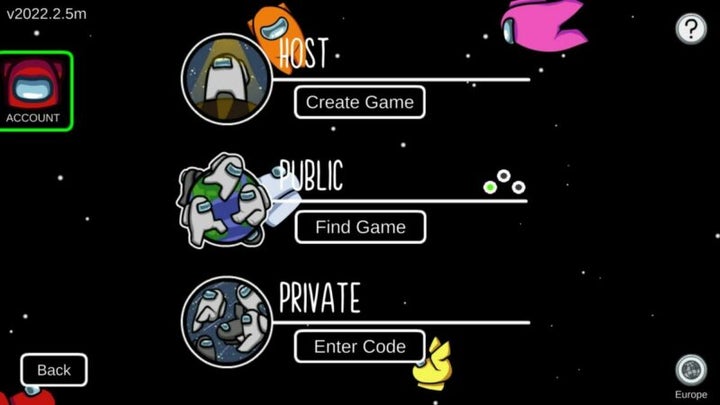Select Find Game under Public

pyautogui.click(x=360, y=227)
